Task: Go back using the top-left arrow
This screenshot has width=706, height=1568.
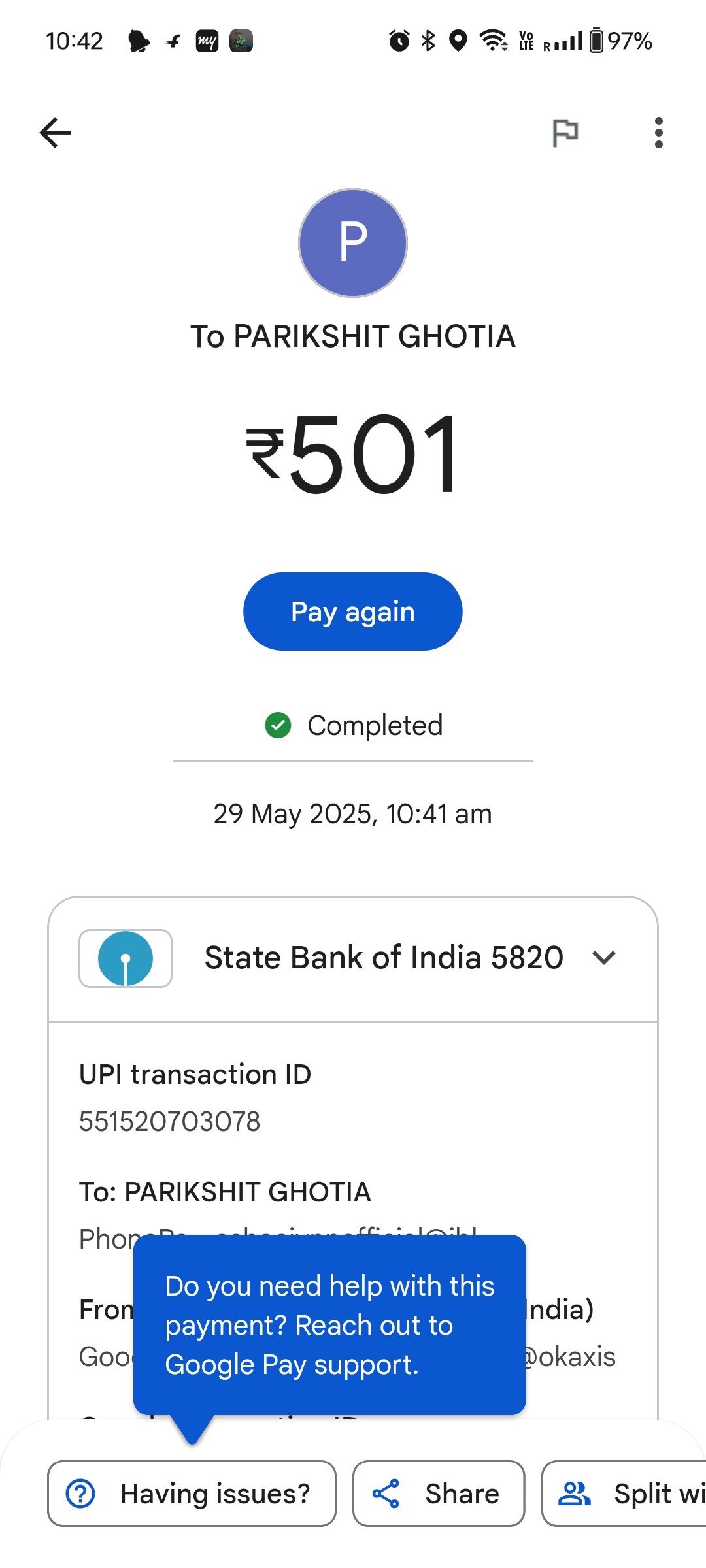Action: pos(55,133)
